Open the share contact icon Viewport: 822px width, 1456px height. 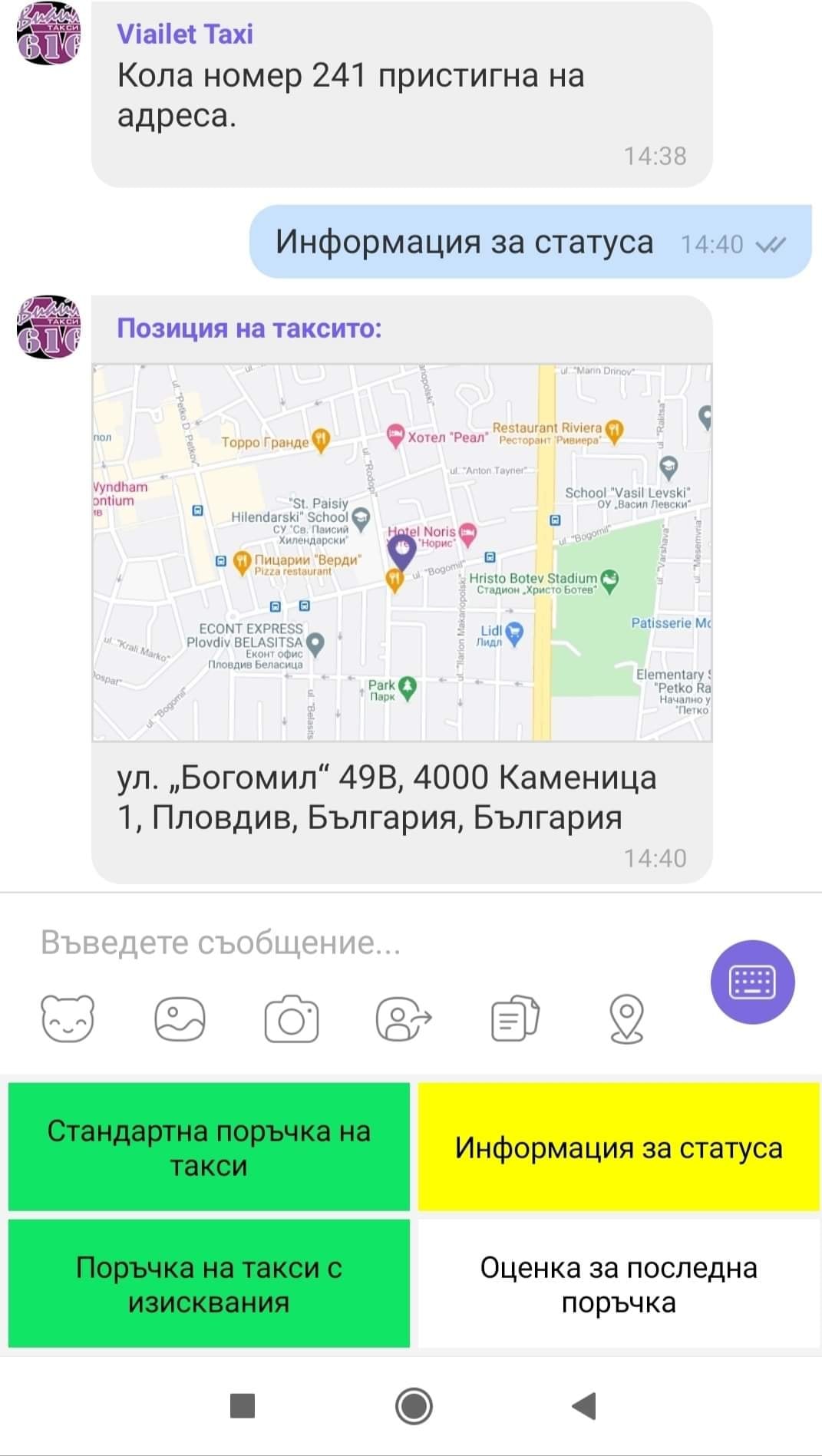404,1019
